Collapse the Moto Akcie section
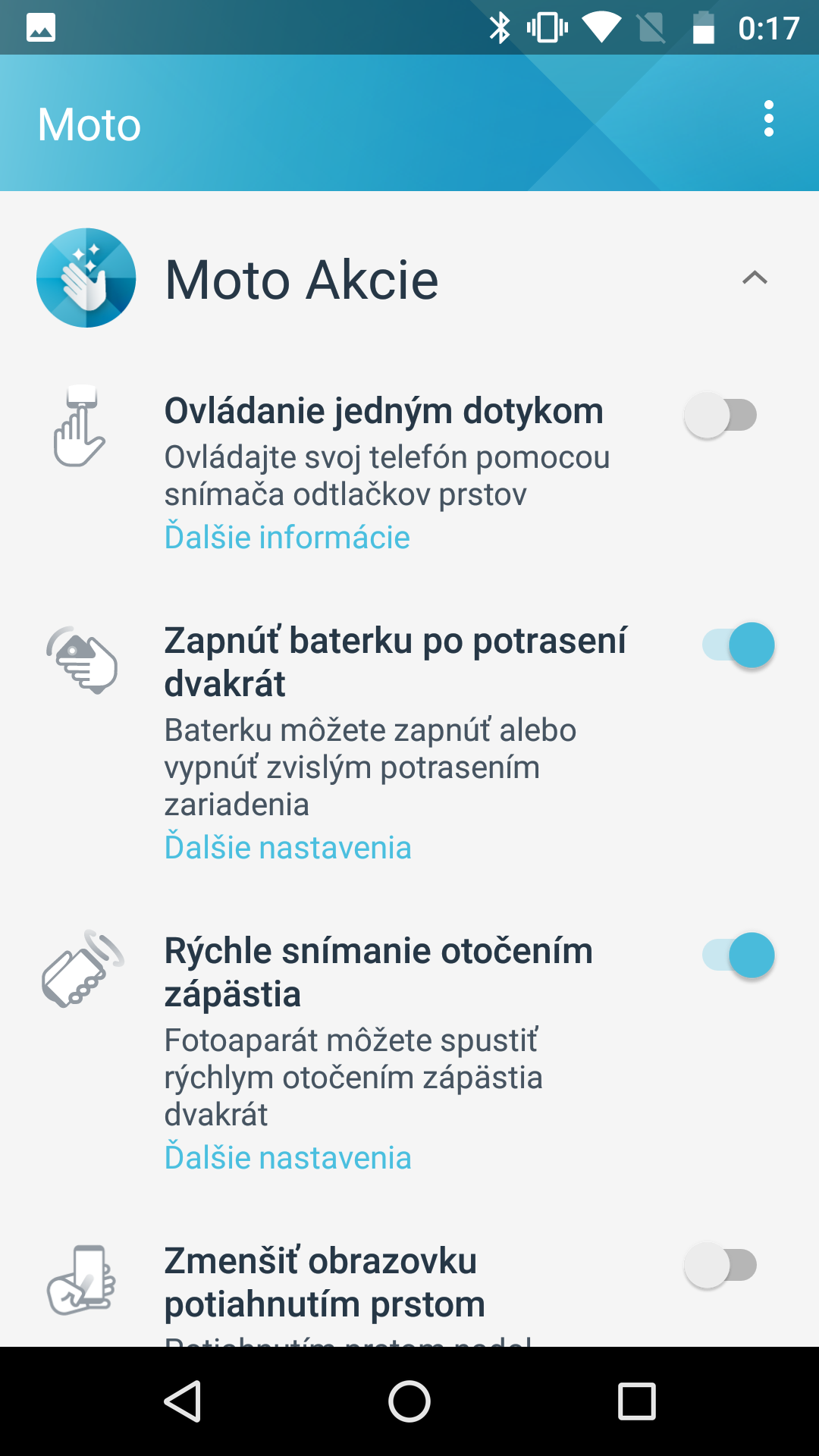Viewport: 819px width, 1456px height. (x=755, y=278)
